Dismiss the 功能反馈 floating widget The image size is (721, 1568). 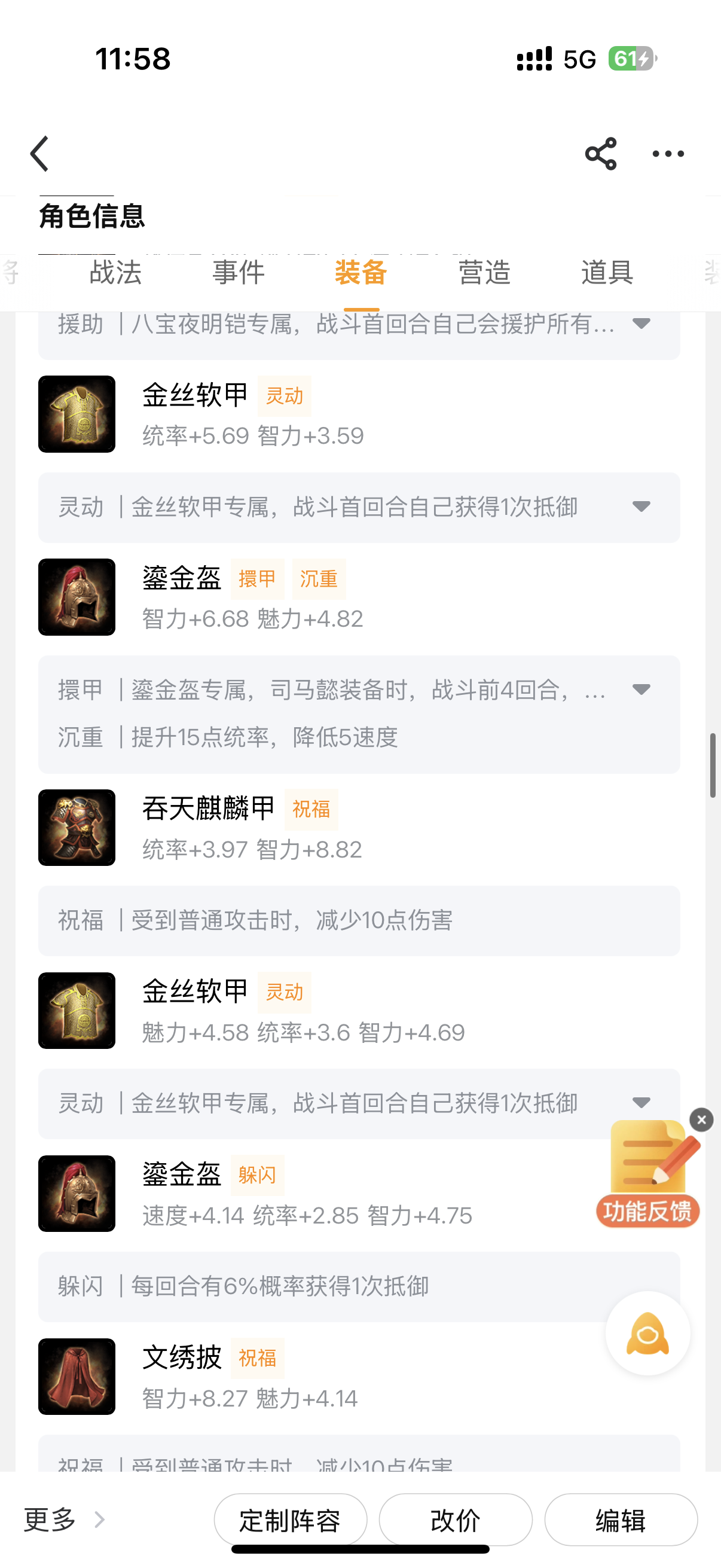click(701, 1119)
